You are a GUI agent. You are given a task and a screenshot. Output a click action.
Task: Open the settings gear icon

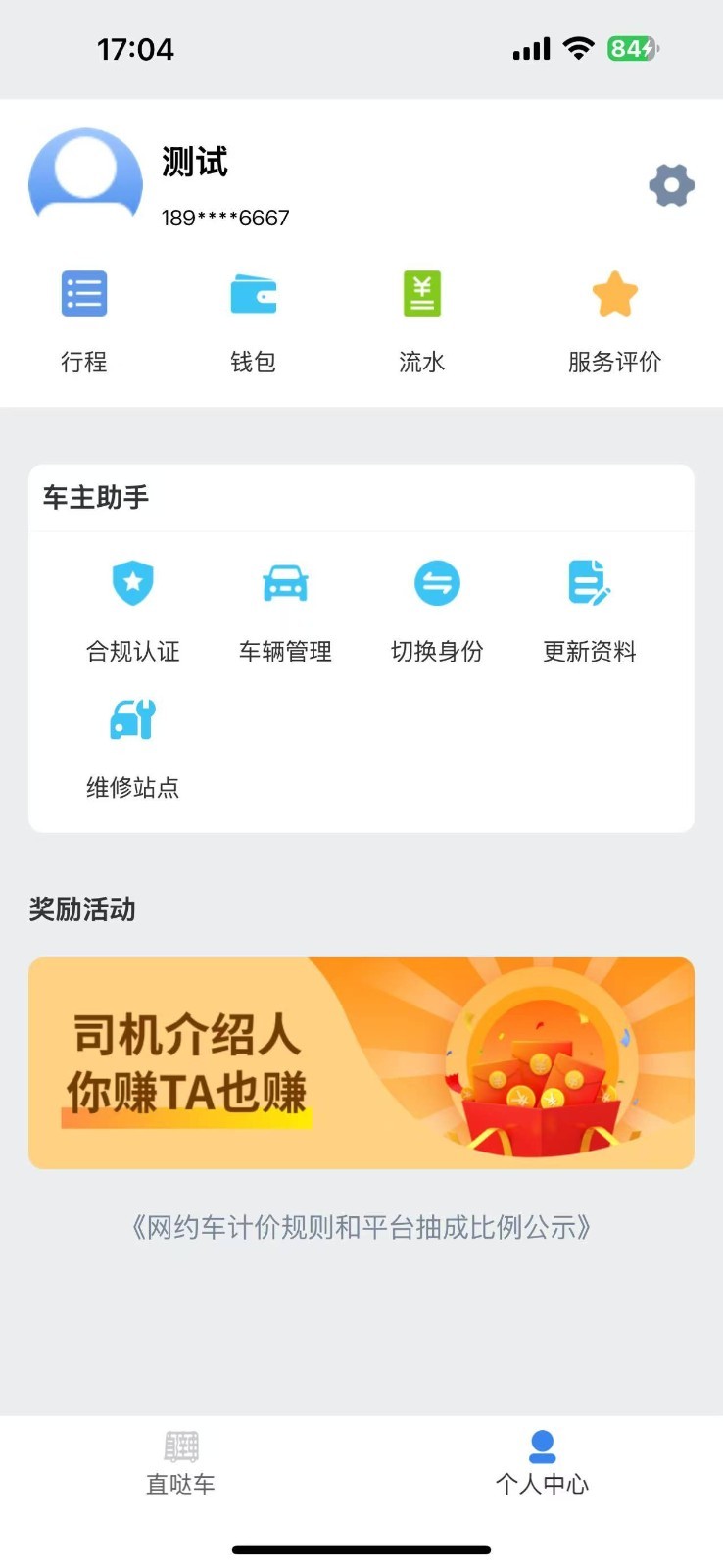click(x=671, y=185)
